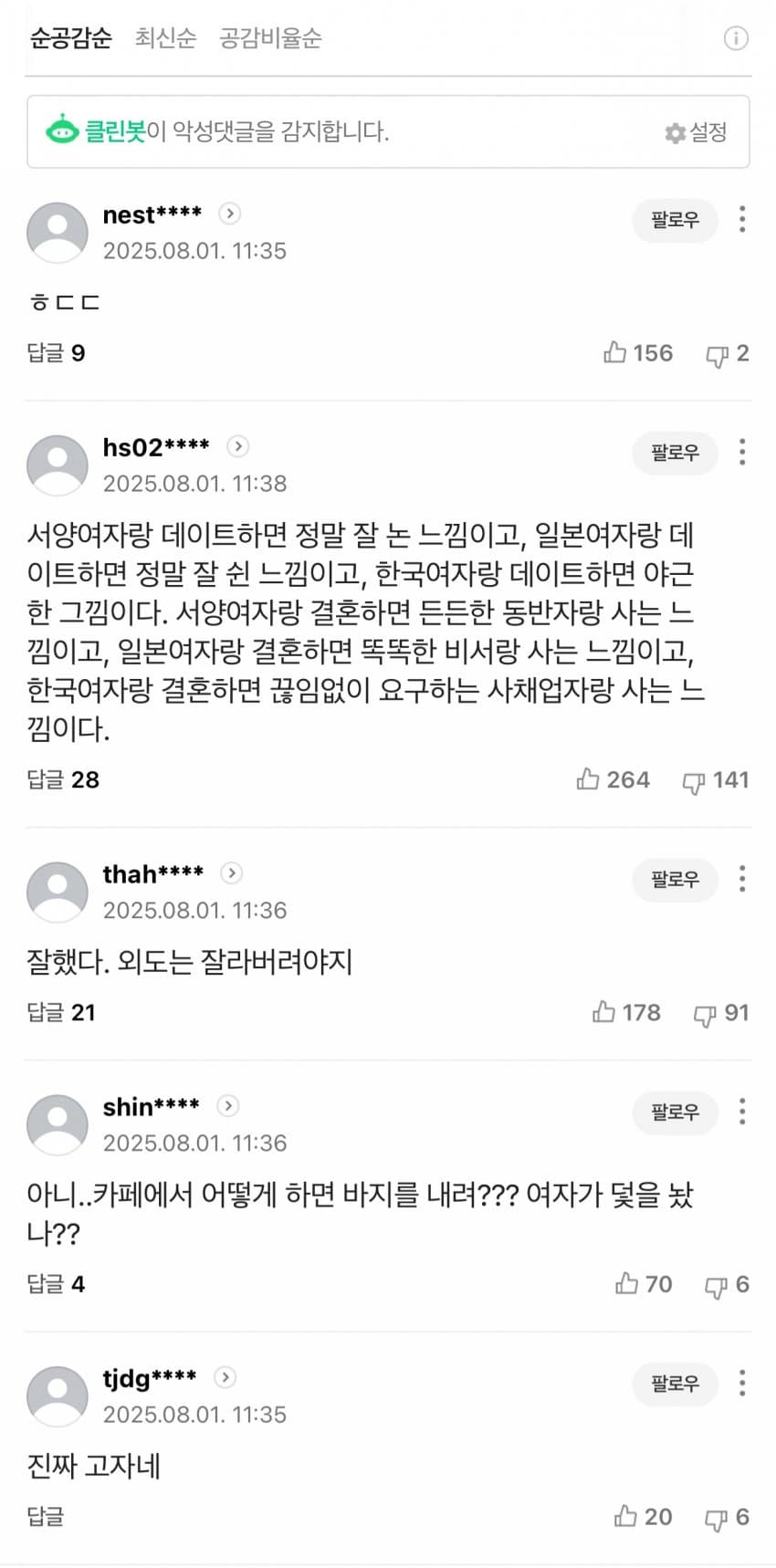Open the info icon beside sort tabs
Viewport: 776px width, 1568px height.
coord(736,38)
